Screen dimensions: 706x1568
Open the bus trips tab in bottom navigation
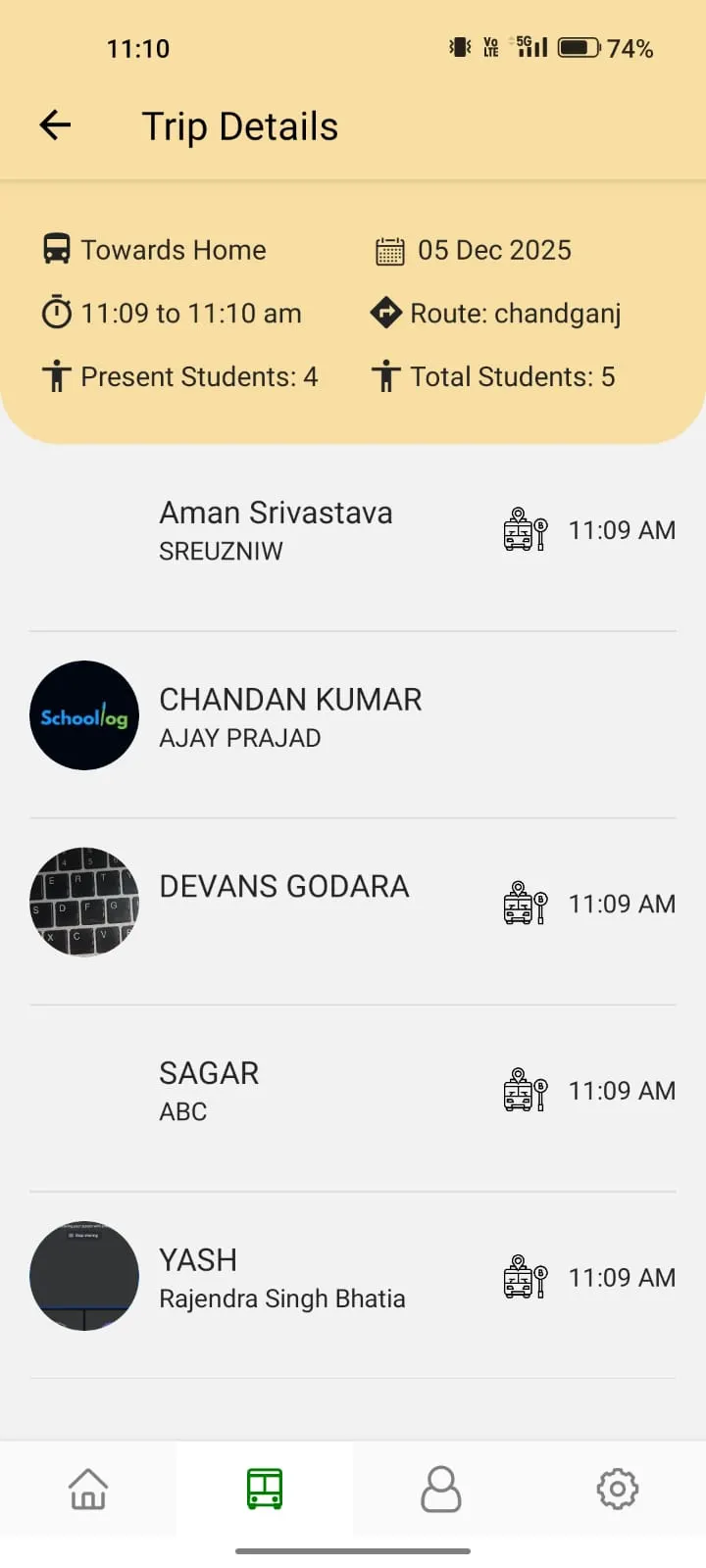[265, 1490]
